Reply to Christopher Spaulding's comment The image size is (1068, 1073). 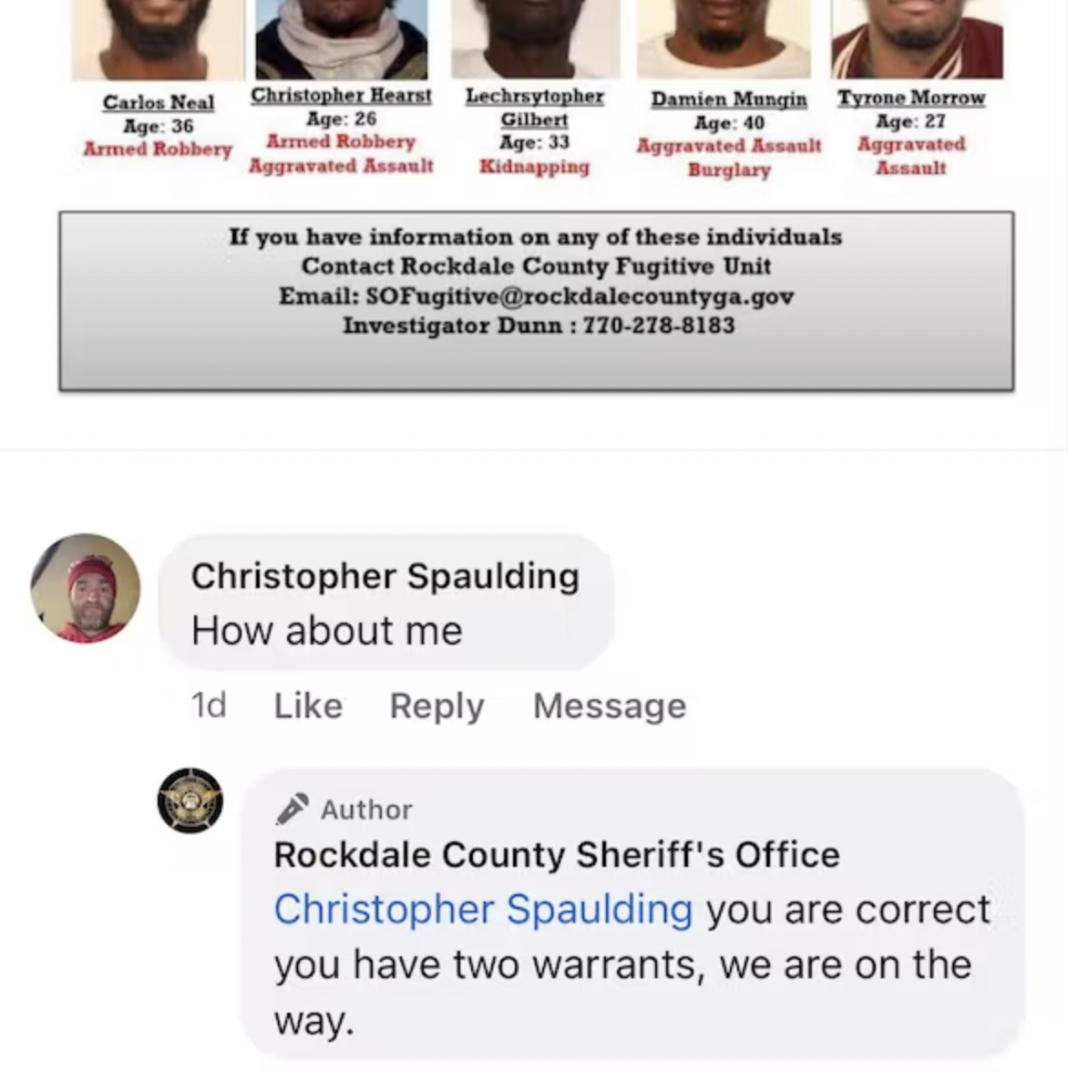coord(436,706)
